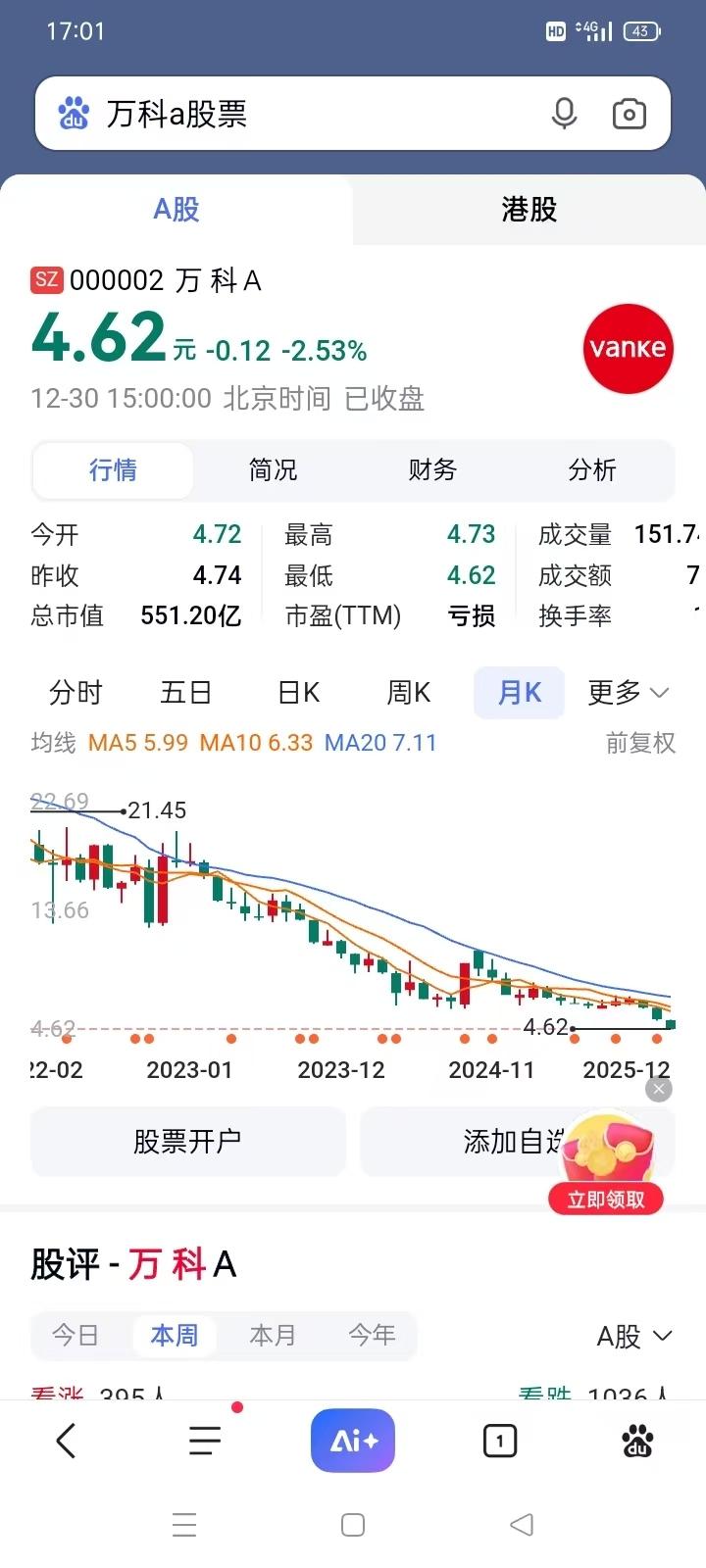Tap the 股票开户 button

187,1141
